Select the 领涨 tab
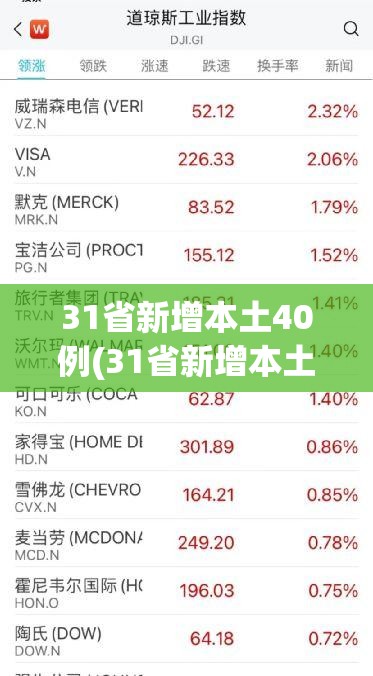373x676 pixels. coord(31,66)
